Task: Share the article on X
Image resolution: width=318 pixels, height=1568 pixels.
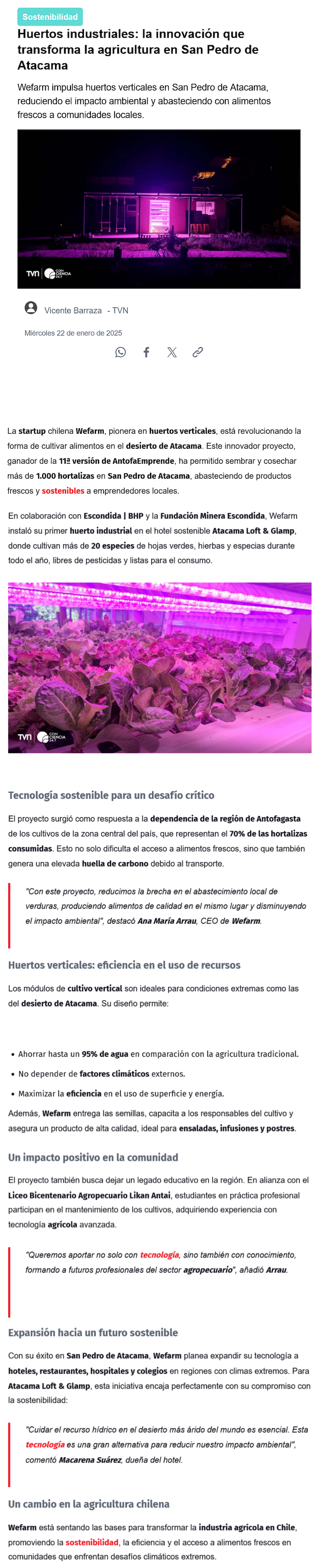Action: (172, 352)
